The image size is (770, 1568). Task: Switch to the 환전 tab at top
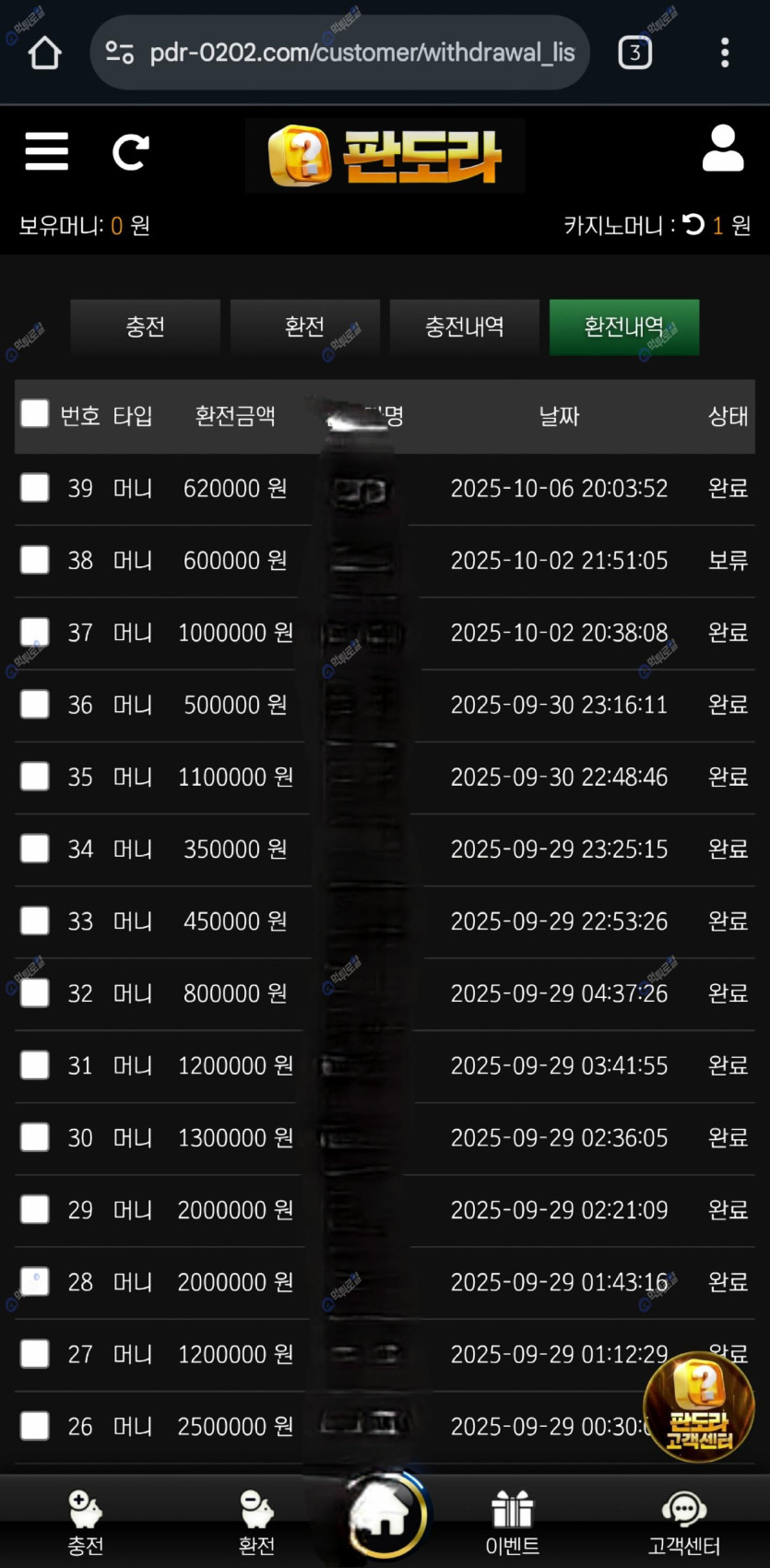tap(304, 327)
